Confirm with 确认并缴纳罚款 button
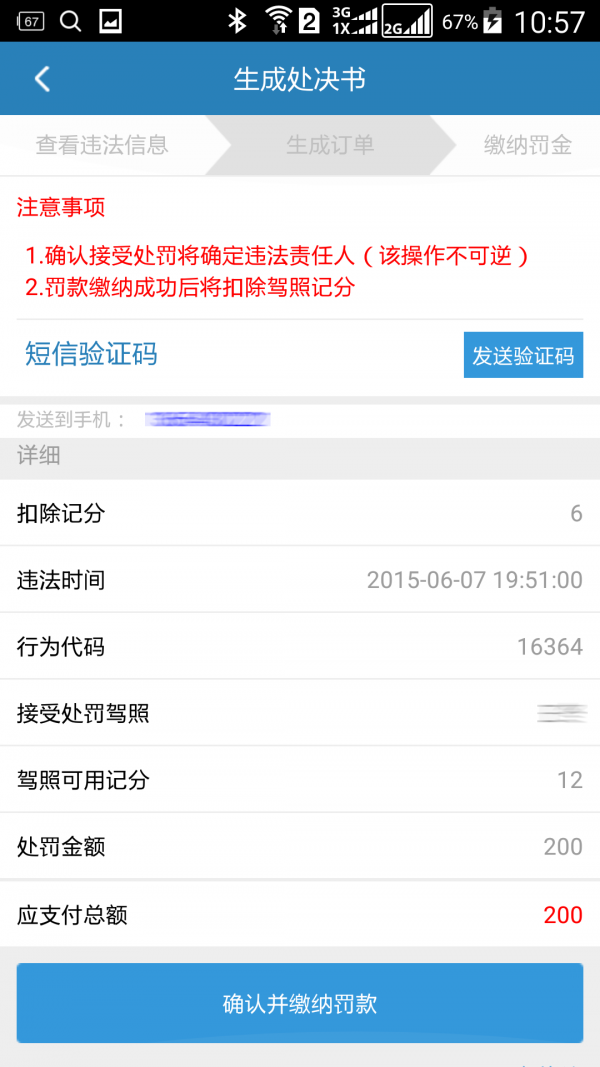Image resolution: width=600 pixels, height=1067 pixels. pyautogui.click(x=300, y=1003)
